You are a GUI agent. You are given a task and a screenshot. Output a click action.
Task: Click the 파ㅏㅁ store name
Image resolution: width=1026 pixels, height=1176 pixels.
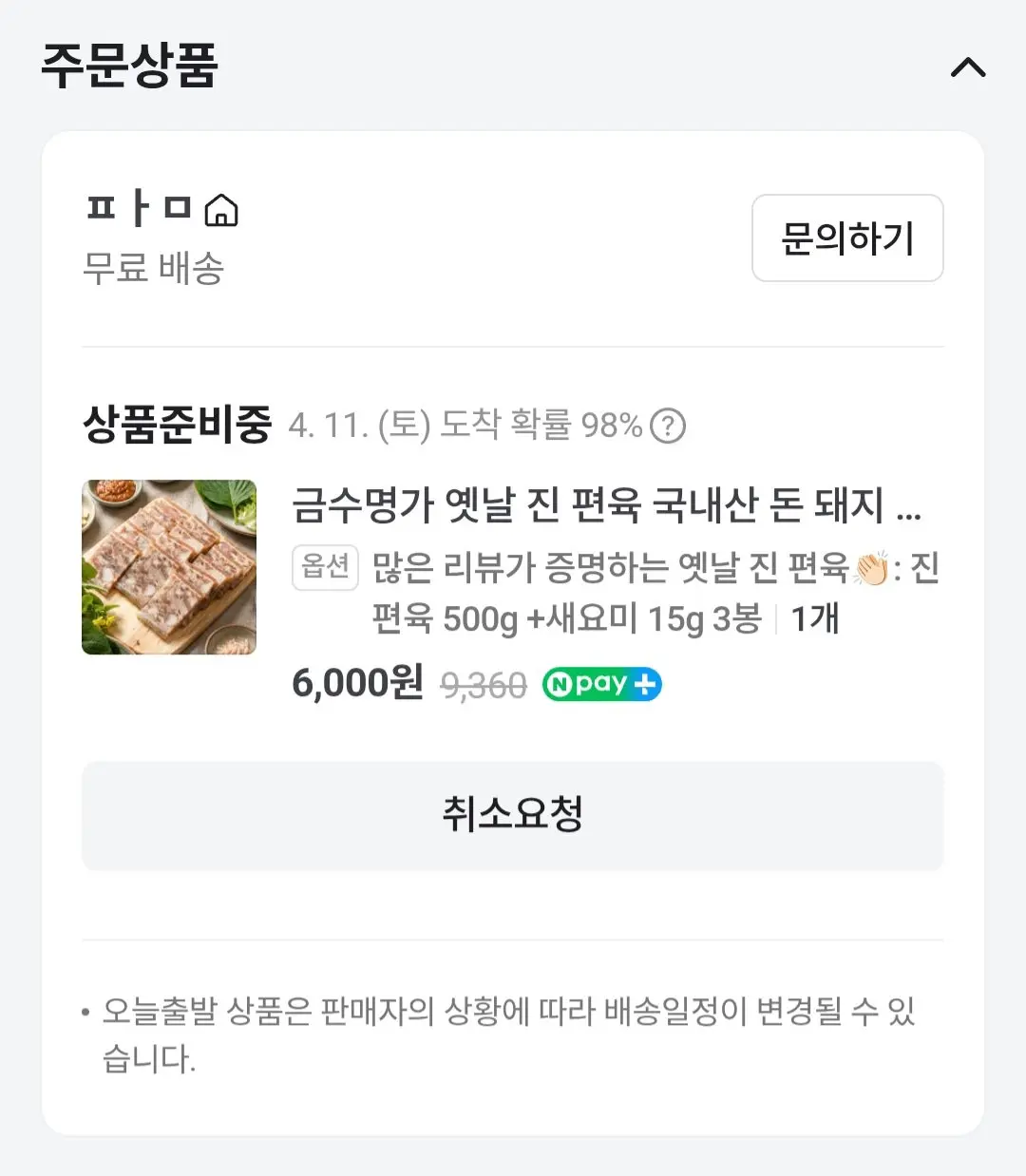142,209
